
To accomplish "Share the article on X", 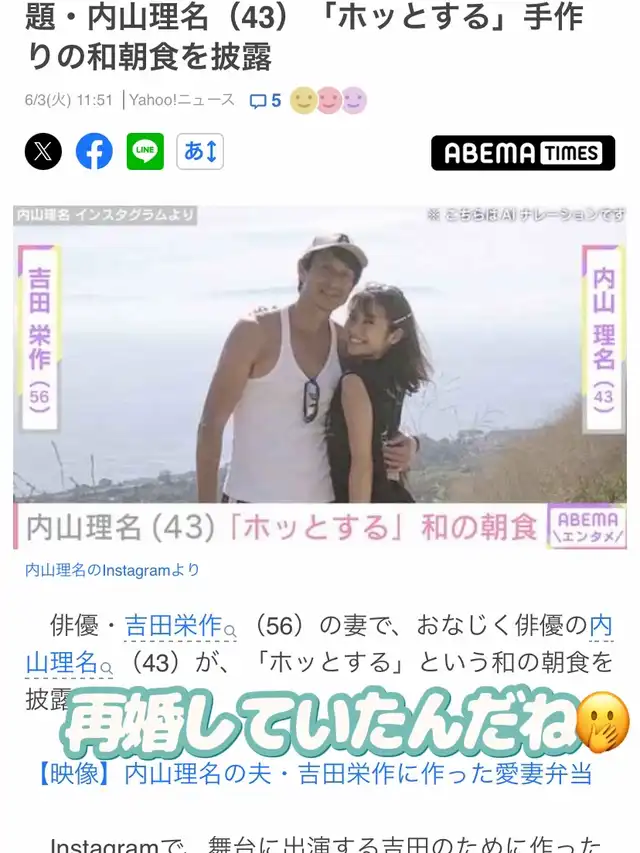I will tap(44, 151).
